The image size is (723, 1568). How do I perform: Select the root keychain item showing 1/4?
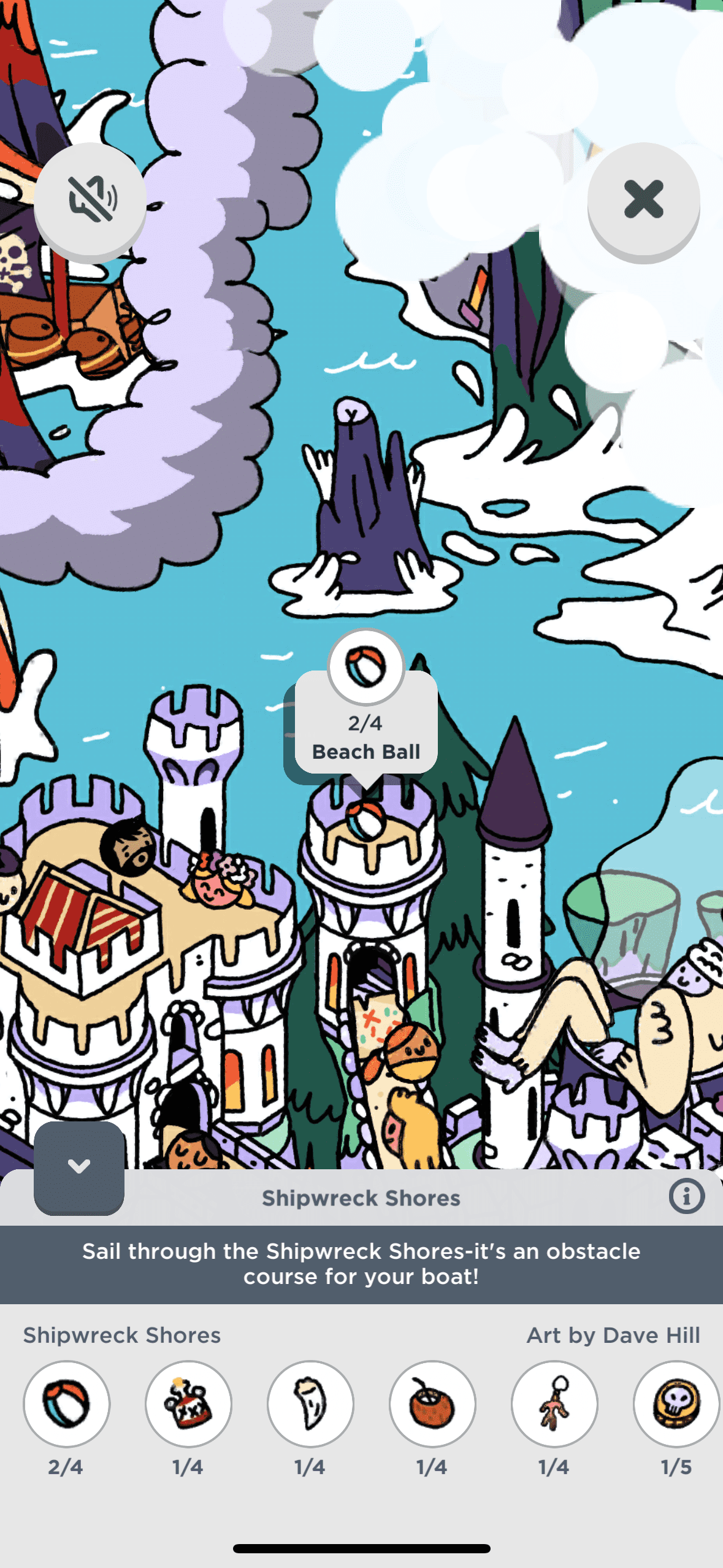click(x=554, y=1404)
